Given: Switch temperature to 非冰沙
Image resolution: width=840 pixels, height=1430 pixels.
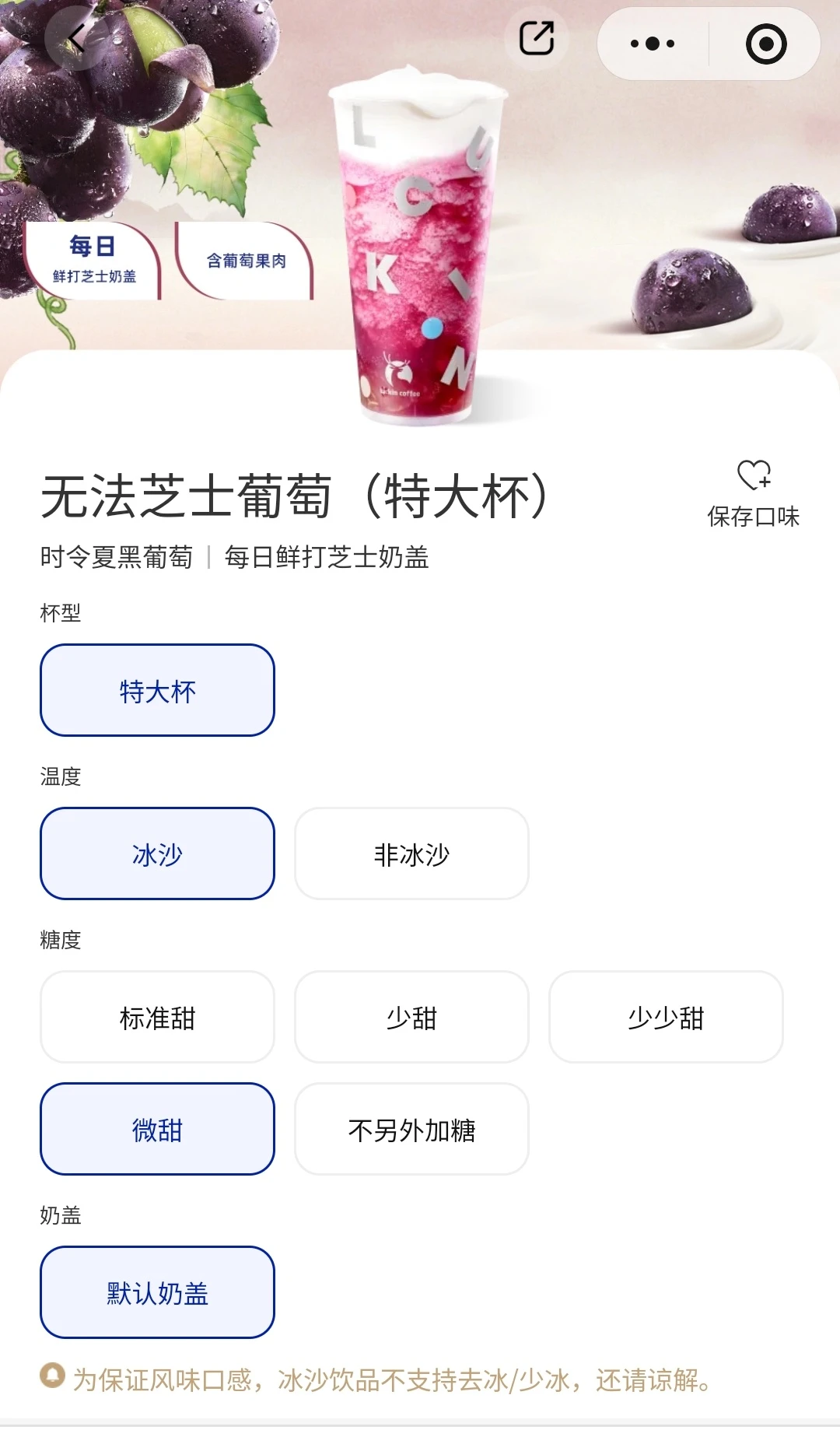Looking at the screenshot, I should click(411, 854).
